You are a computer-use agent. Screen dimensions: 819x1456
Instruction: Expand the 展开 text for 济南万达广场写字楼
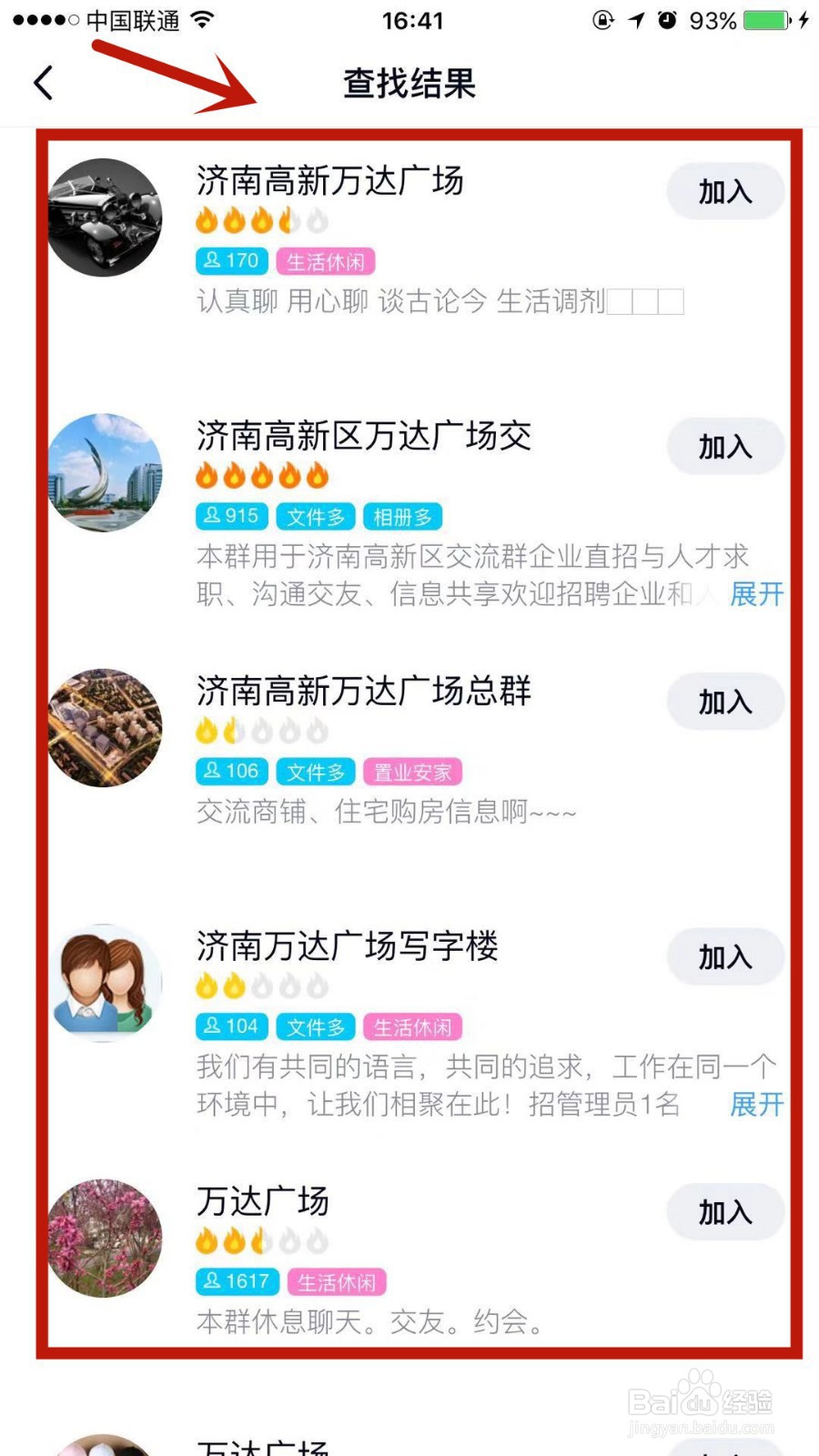pyautogui.click(x=755, y=1104)
